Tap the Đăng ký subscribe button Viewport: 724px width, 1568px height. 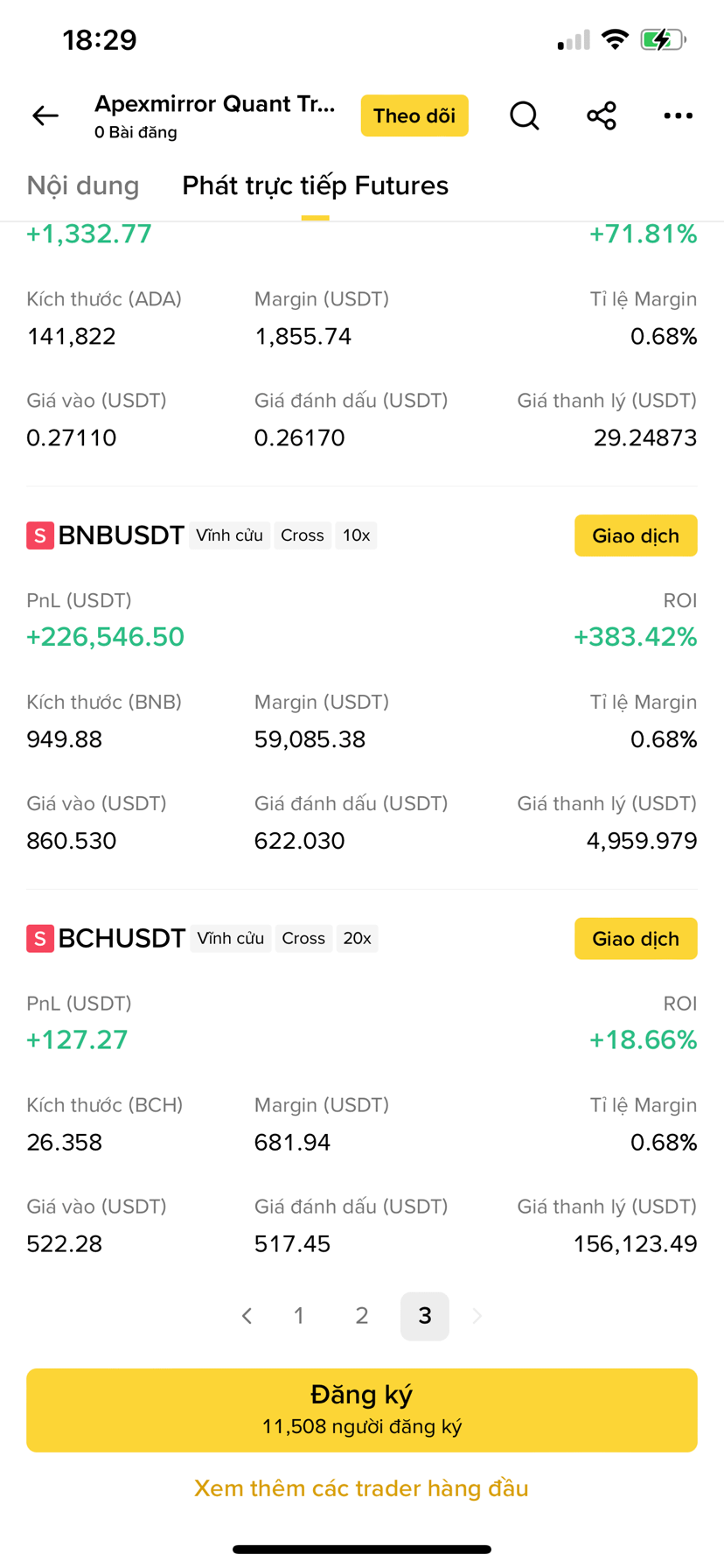(362, 1410)
